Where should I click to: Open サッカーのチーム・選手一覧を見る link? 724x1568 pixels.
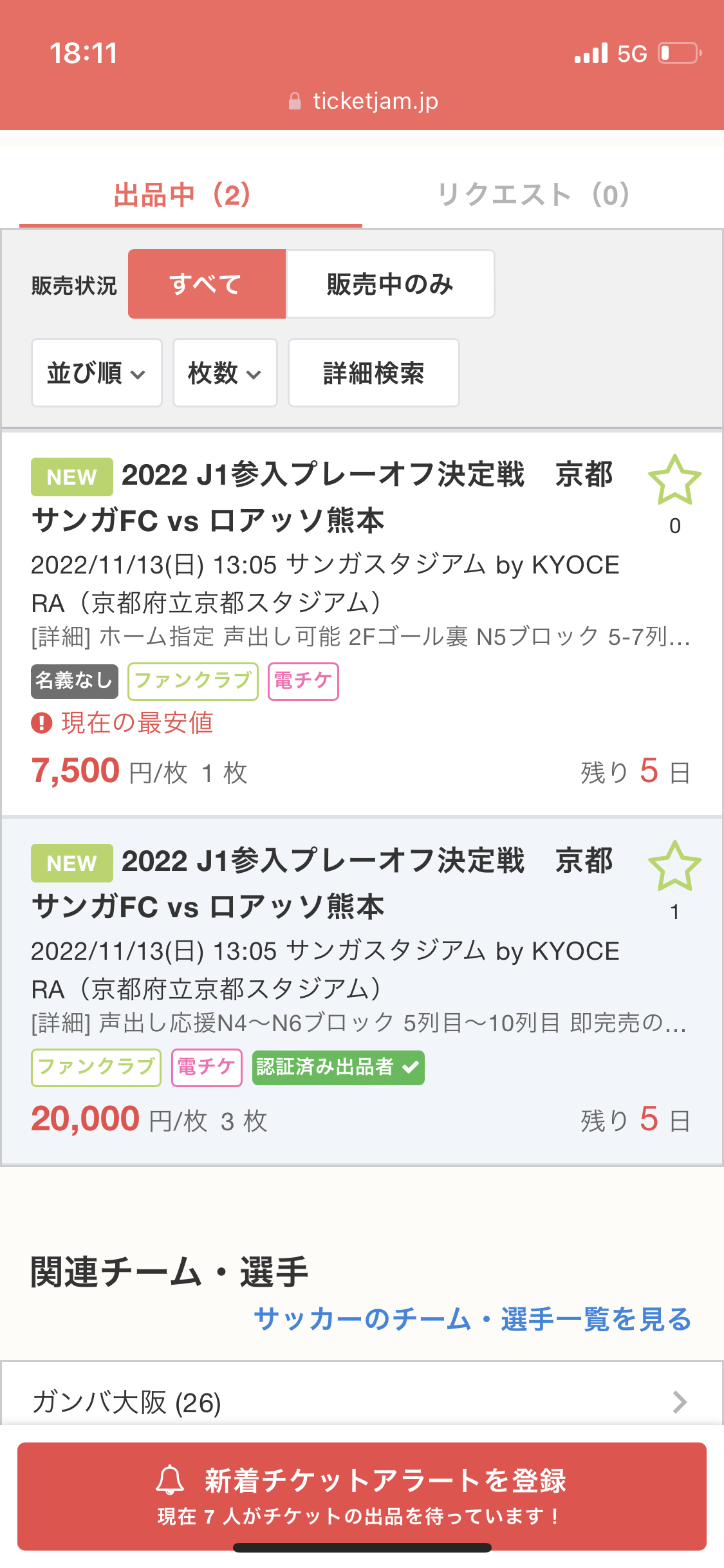tap(472, 1319)
